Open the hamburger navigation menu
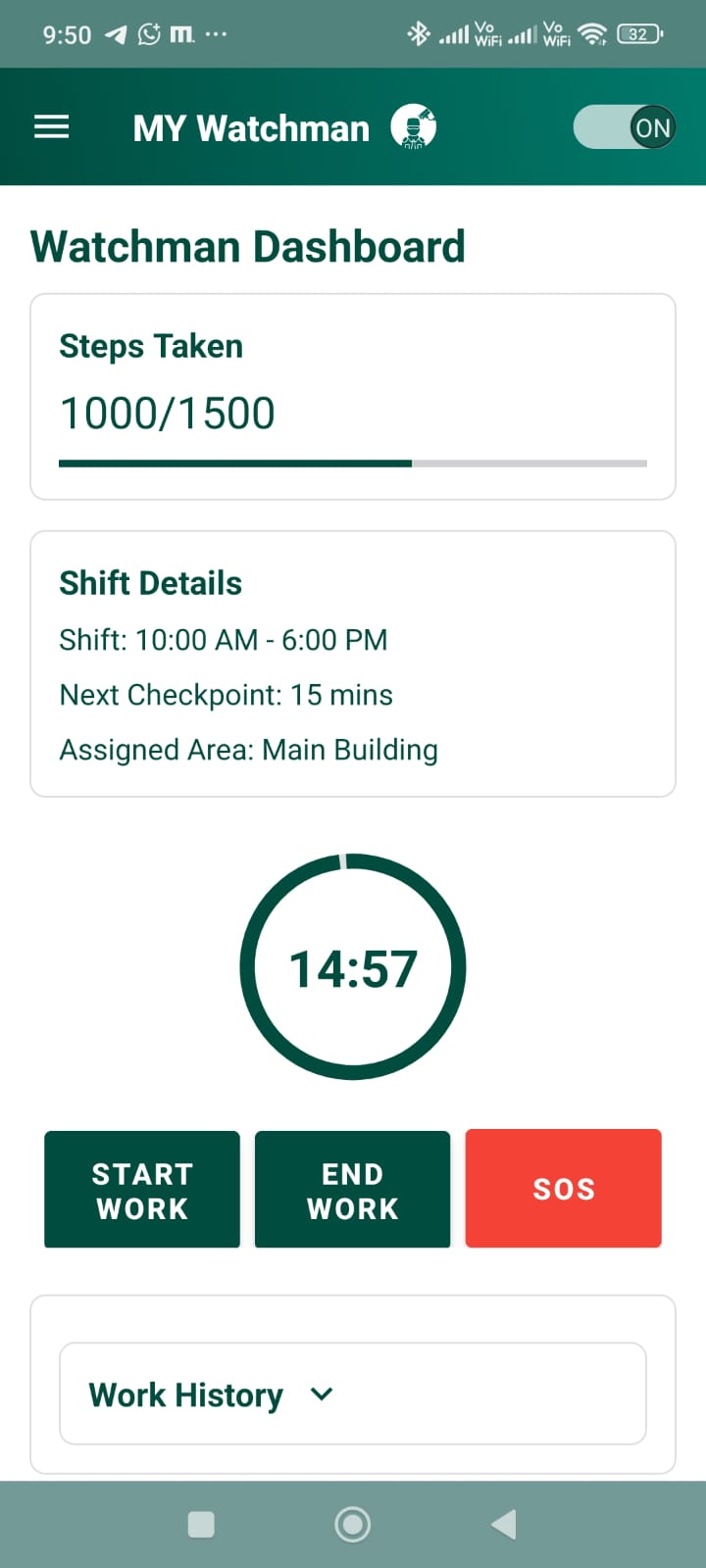This screenshot has width=706, height=1568. (x=52, y=127)
